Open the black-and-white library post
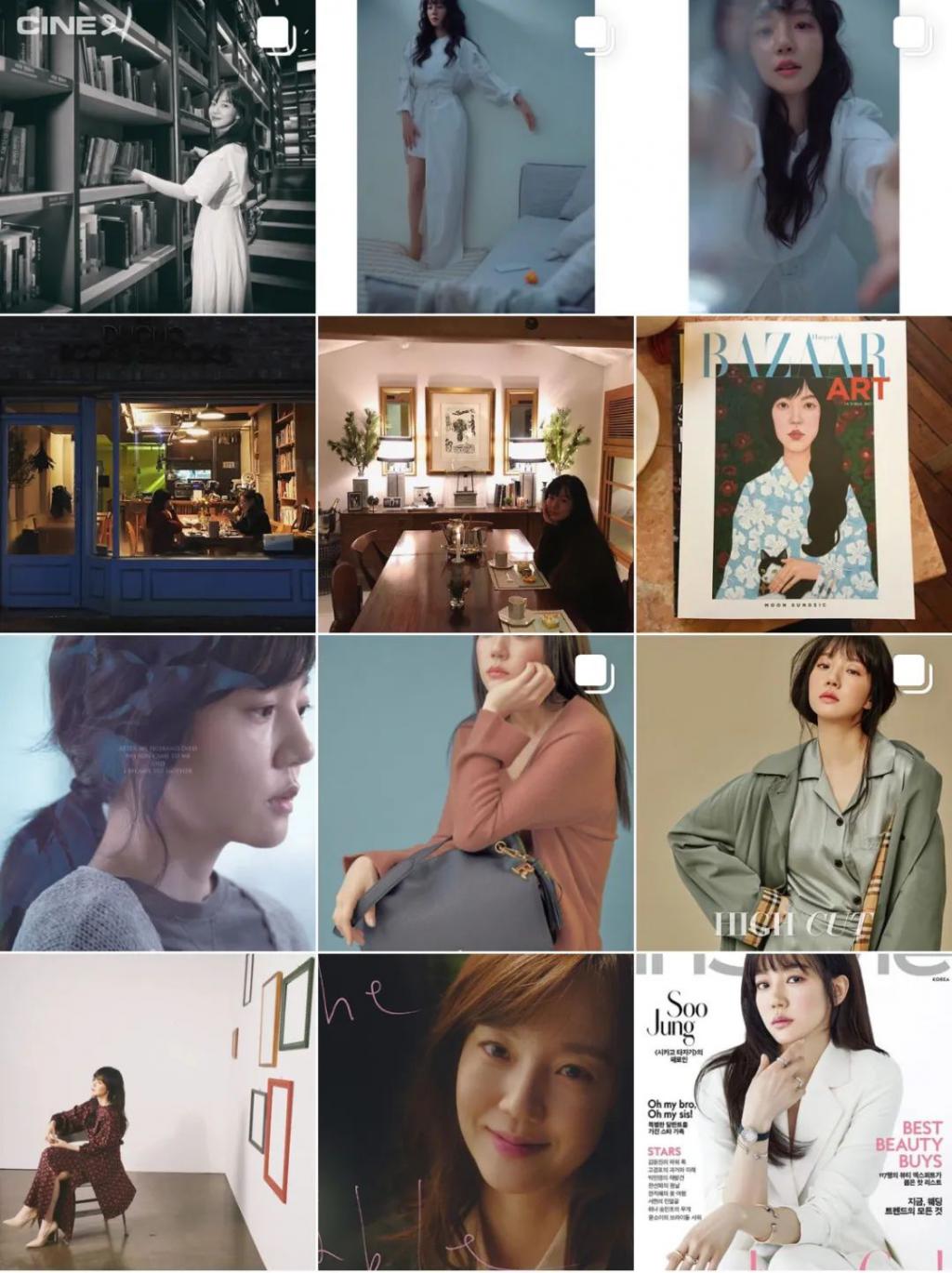The width and height of the screenshot is (952, 1273). tap(158, 156)
